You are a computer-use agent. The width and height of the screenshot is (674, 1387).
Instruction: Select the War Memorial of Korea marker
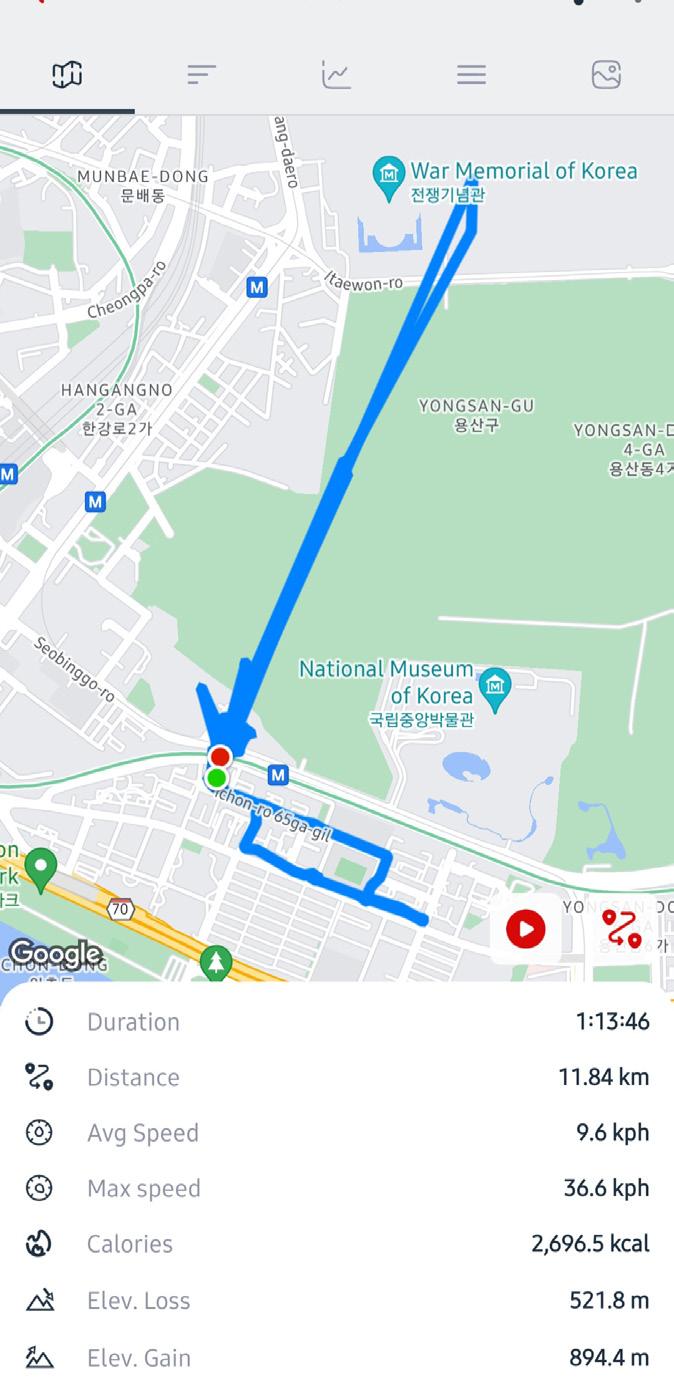(x=387, y=177)
